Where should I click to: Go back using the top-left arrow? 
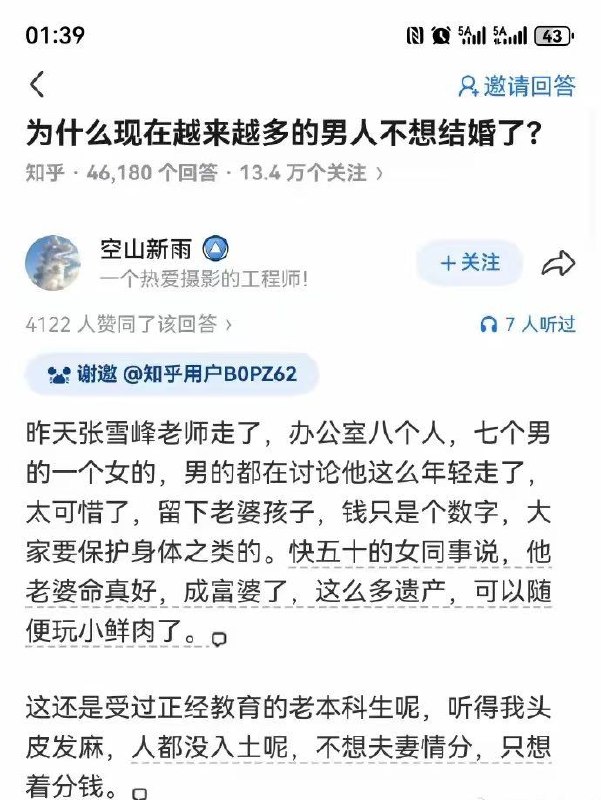coord(37,84)
